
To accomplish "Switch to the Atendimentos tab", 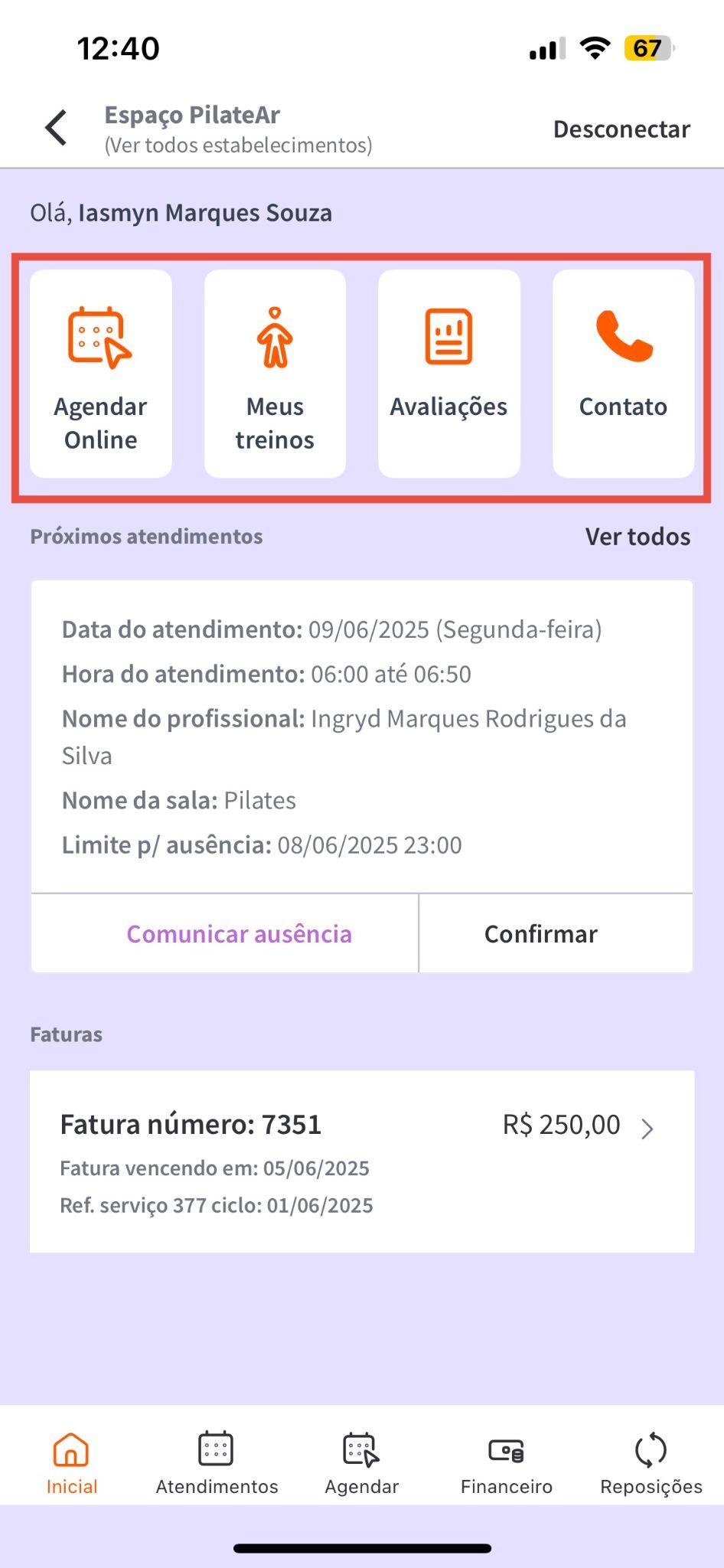I will [x=217, y=1464].
